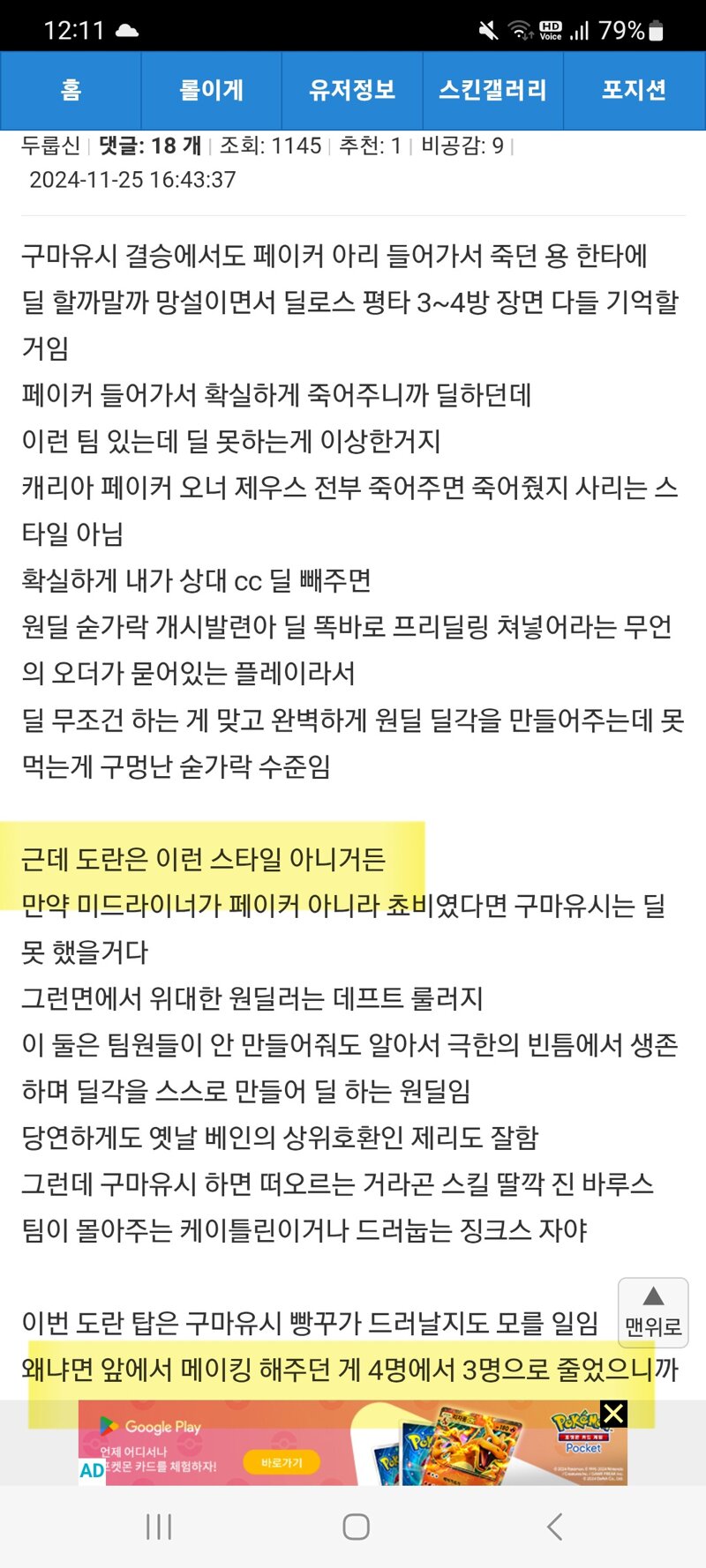
Task: Tap 바로가기 on the Google Play ad
Action: (x=282, y=1462)
